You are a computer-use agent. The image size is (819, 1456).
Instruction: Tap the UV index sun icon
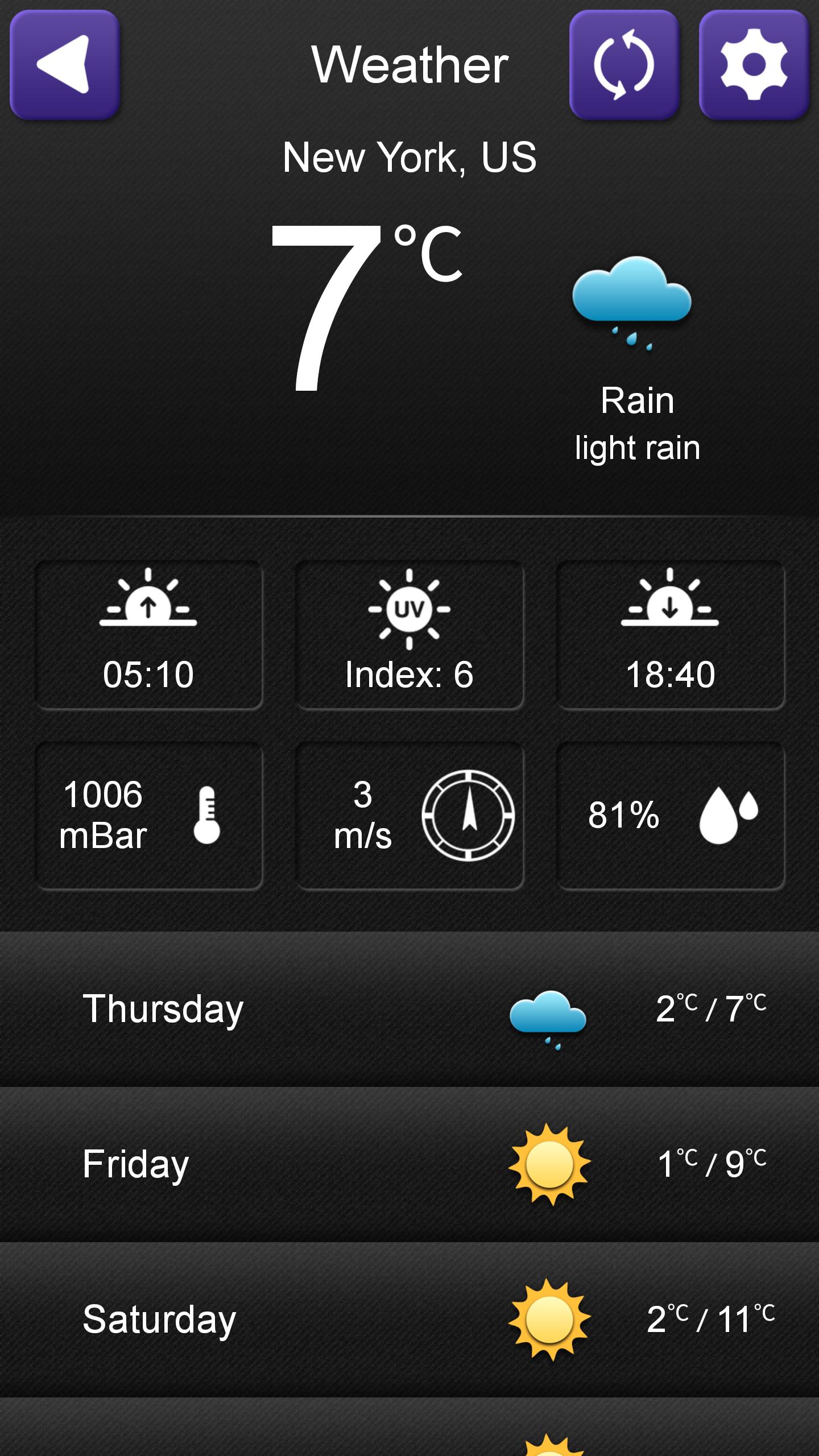[411, 611]
